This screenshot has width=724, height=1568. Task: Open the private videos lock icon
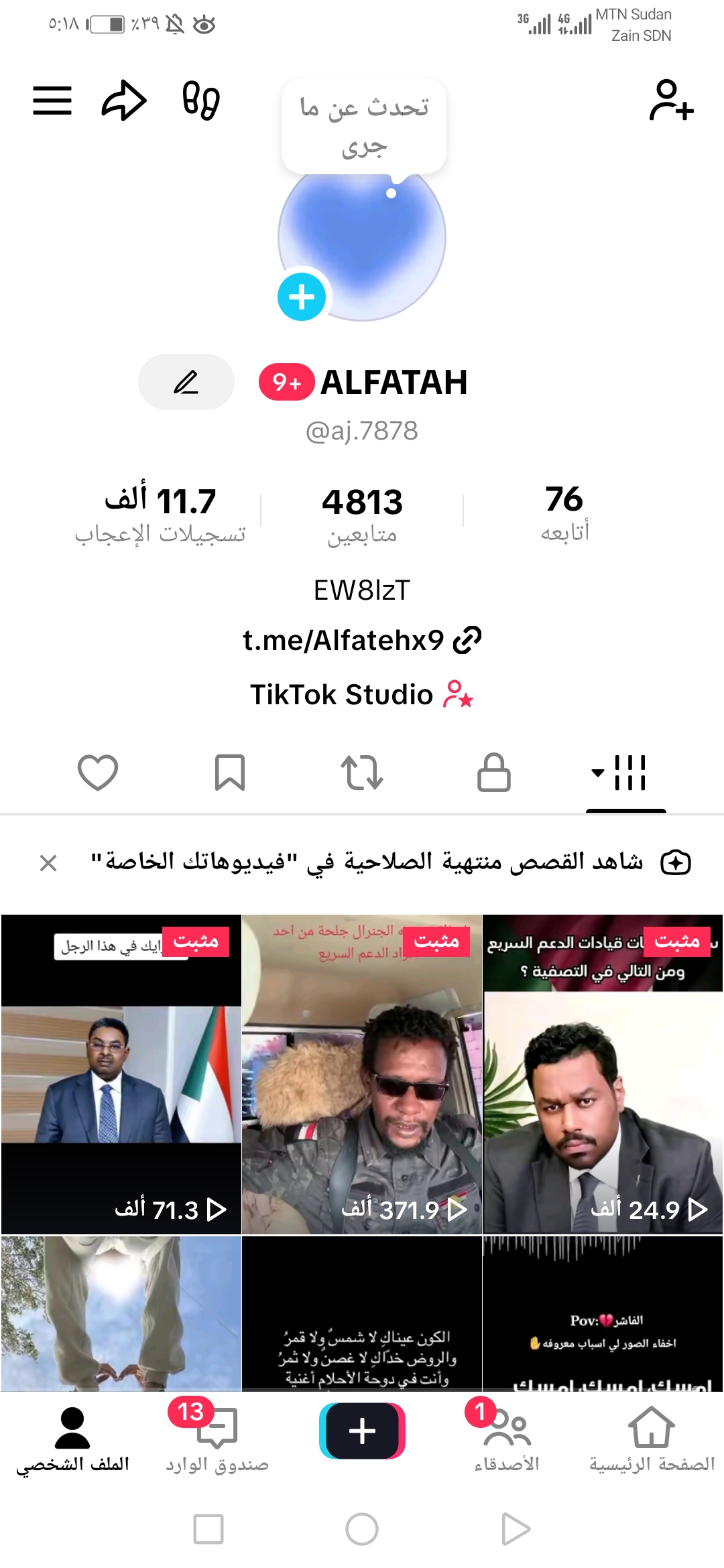(494, 774)
